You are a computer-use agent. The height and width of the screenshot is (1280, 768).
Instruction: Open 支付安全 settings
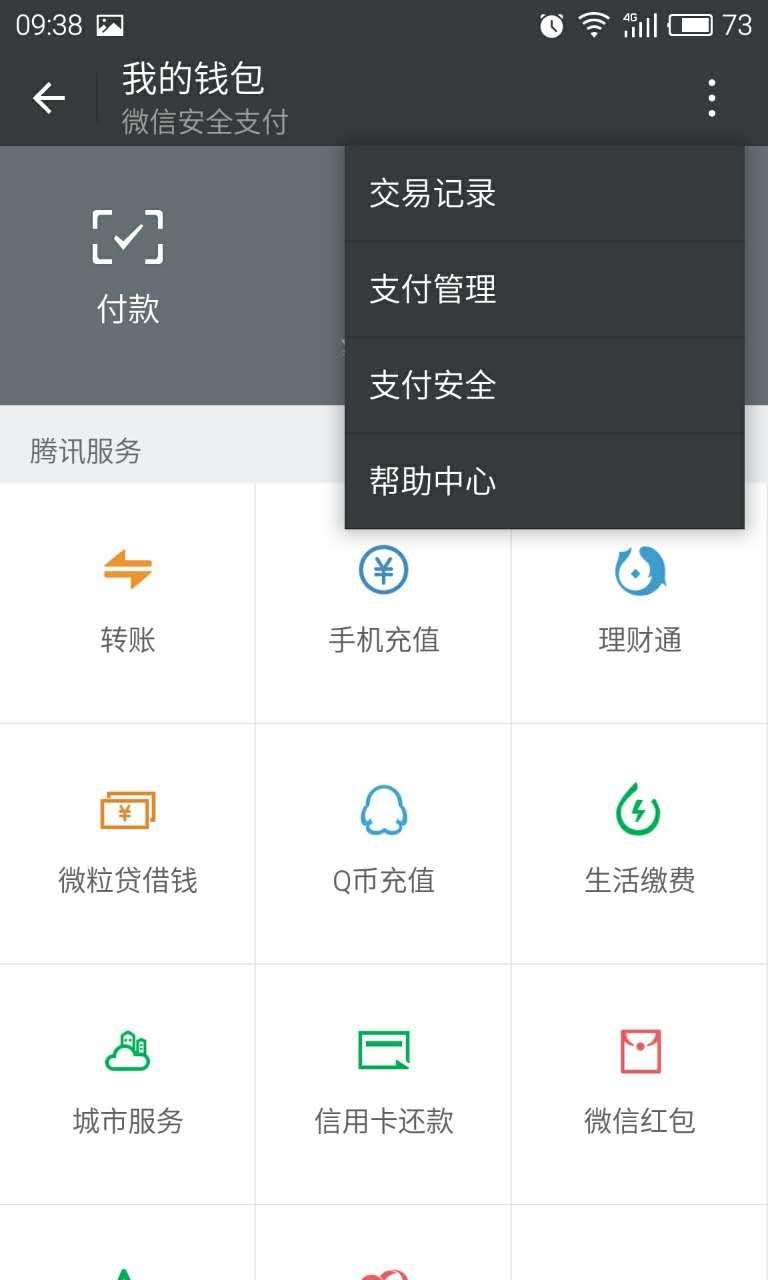click(x=544, y=386)
